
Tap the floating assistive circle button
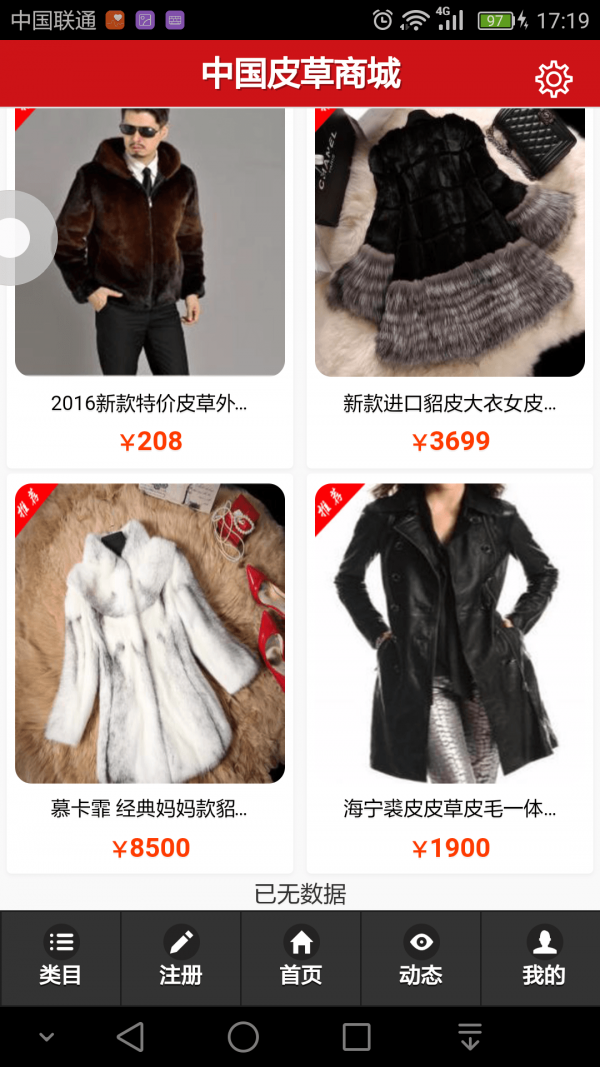point(17,238)
